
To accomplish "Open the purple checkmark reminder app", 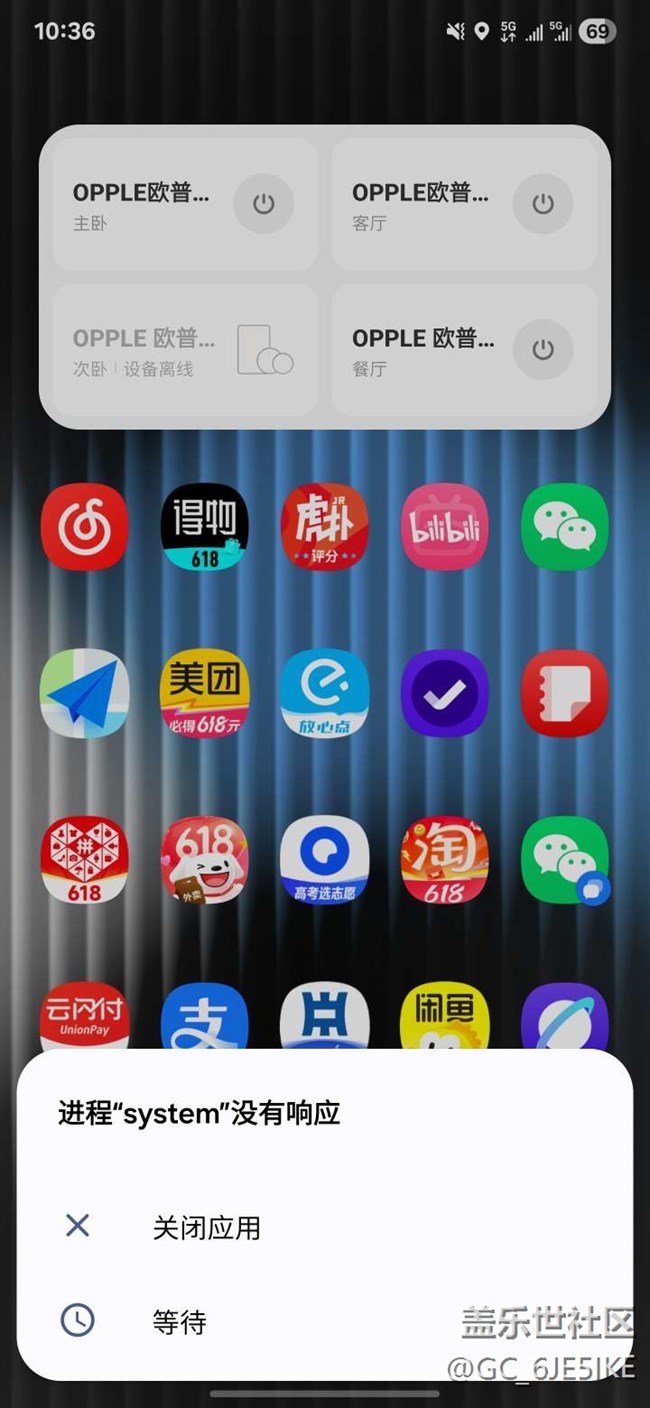I will [445, 693].
